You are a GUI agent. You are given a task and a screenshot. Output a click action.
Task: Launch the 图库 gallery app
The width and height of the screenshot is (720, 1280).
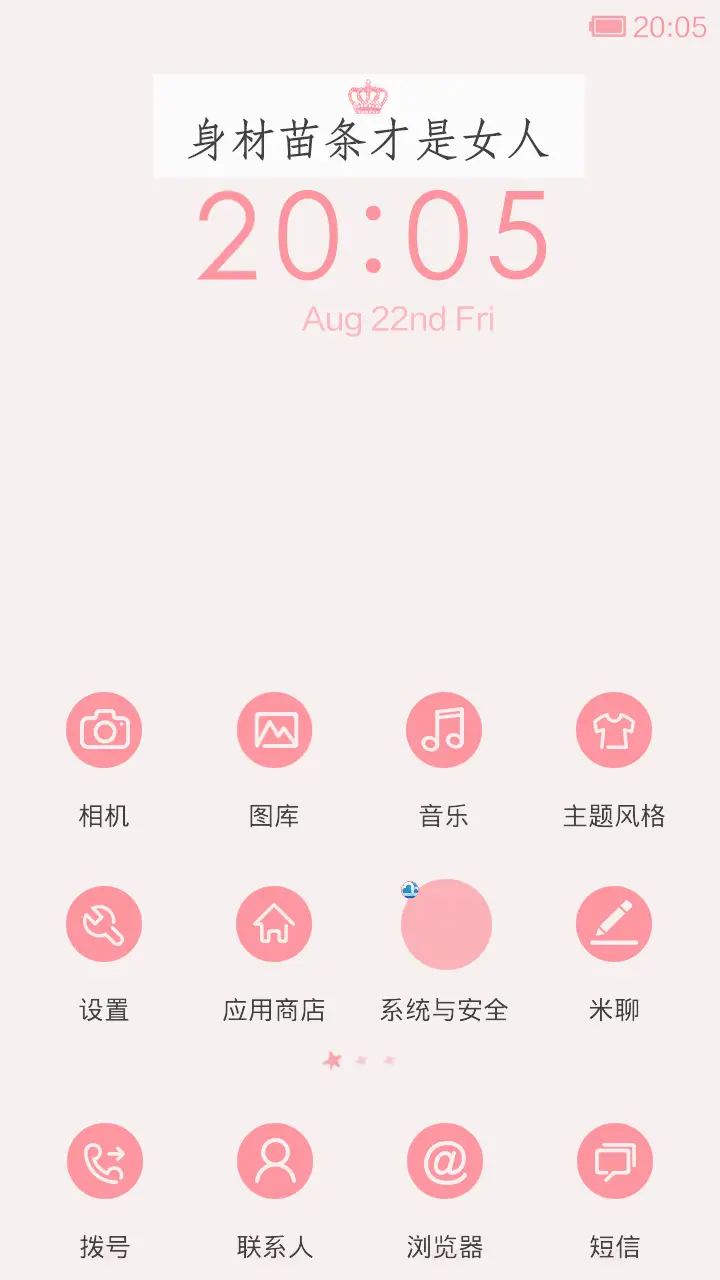tap(274, 730)
